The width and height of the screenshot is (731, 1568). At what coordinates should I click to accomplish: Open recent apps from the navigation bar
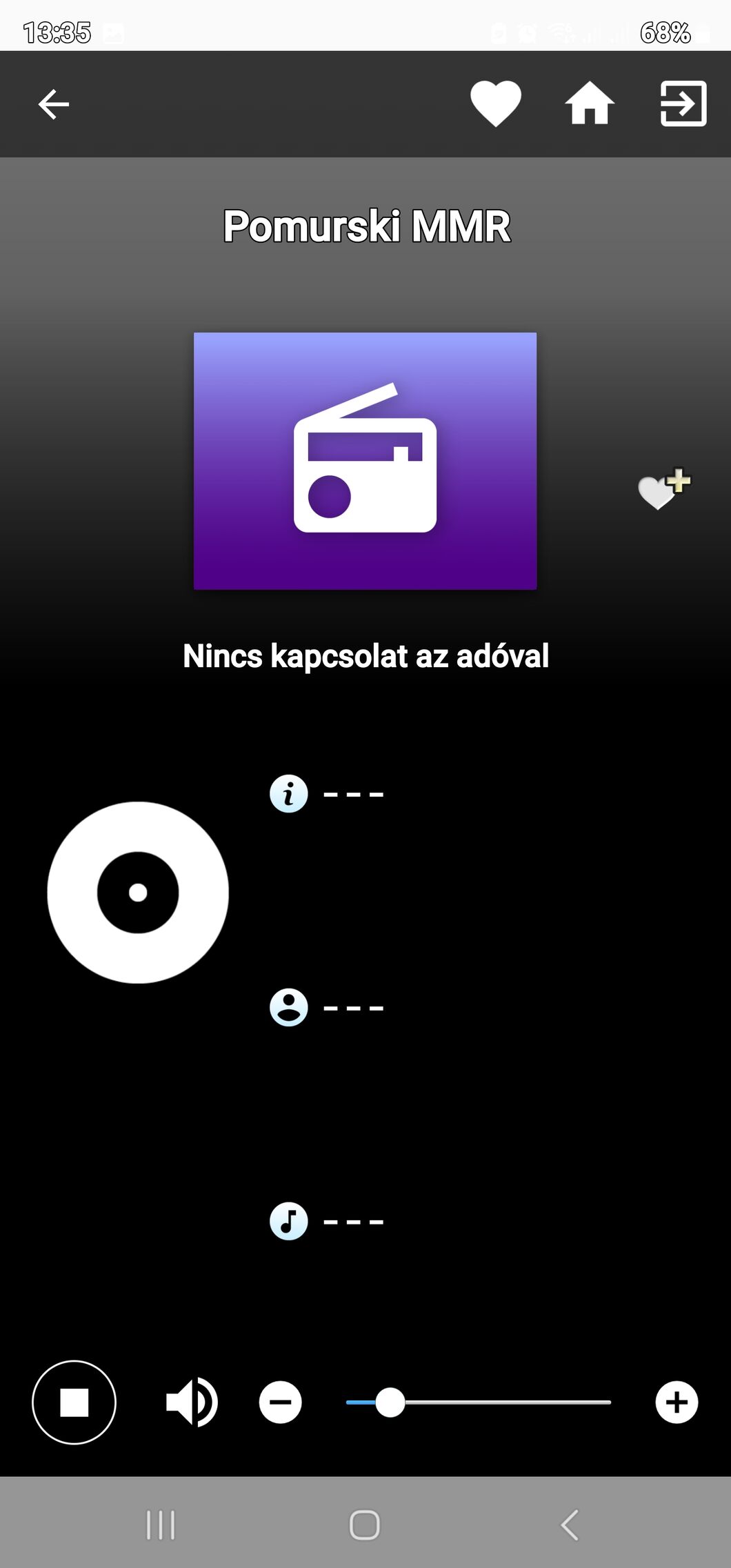click(x=161, y=1525)
